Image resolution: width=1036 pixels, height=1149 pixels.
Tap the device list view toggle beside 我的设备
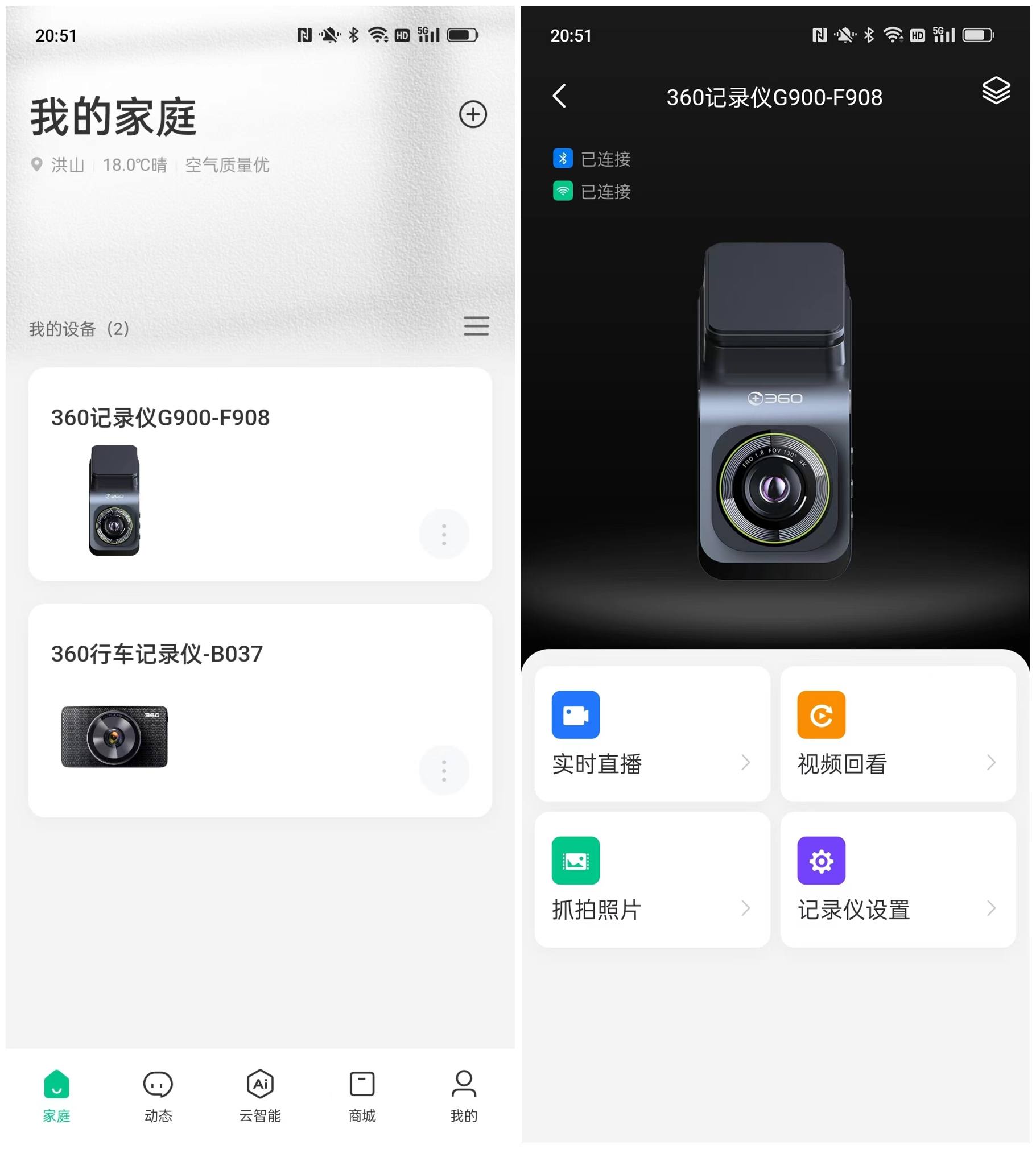(x=476, y=327)
